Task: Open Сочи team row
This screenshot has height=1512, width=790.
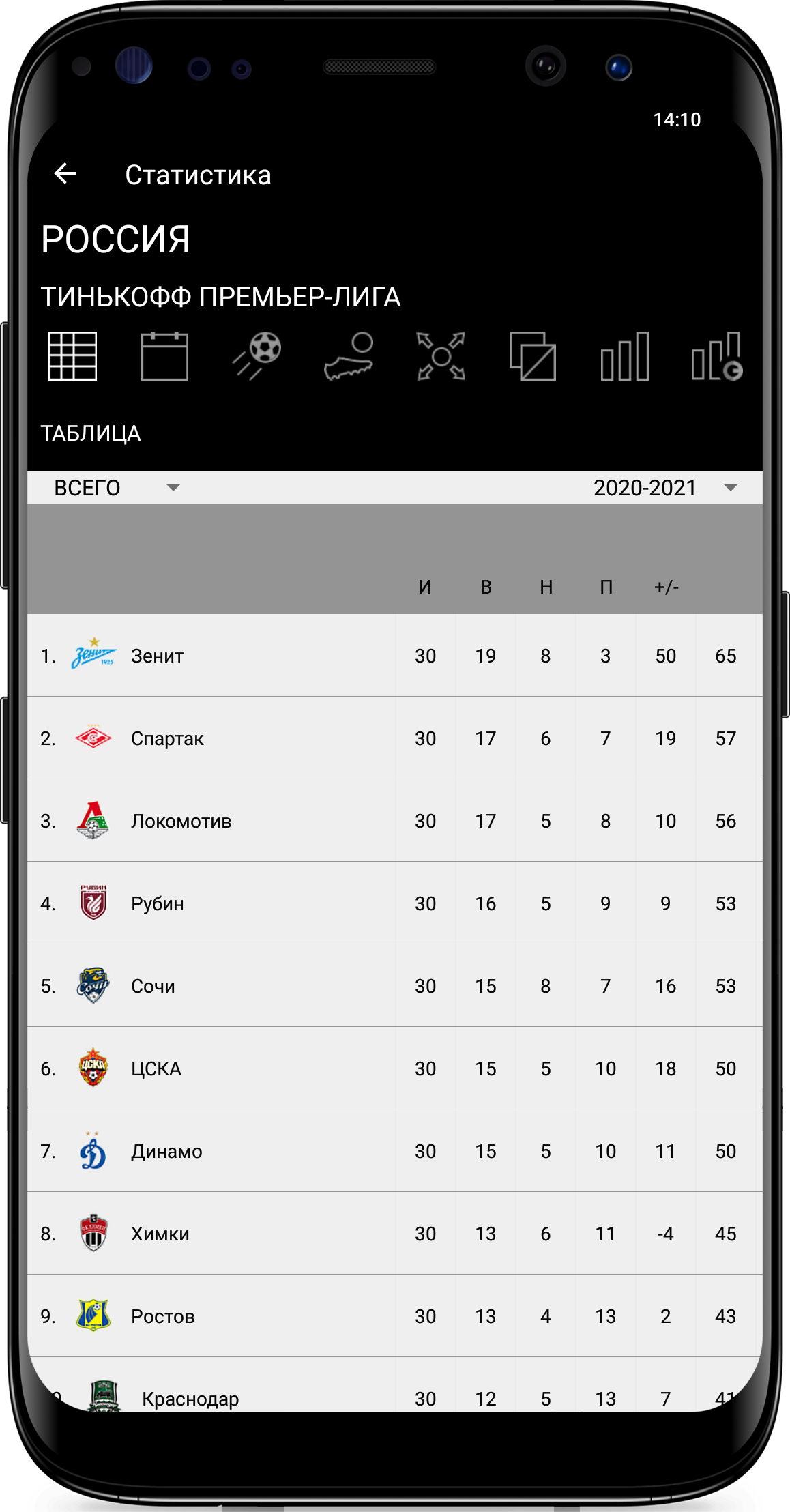Action: (x=395, y=986)
